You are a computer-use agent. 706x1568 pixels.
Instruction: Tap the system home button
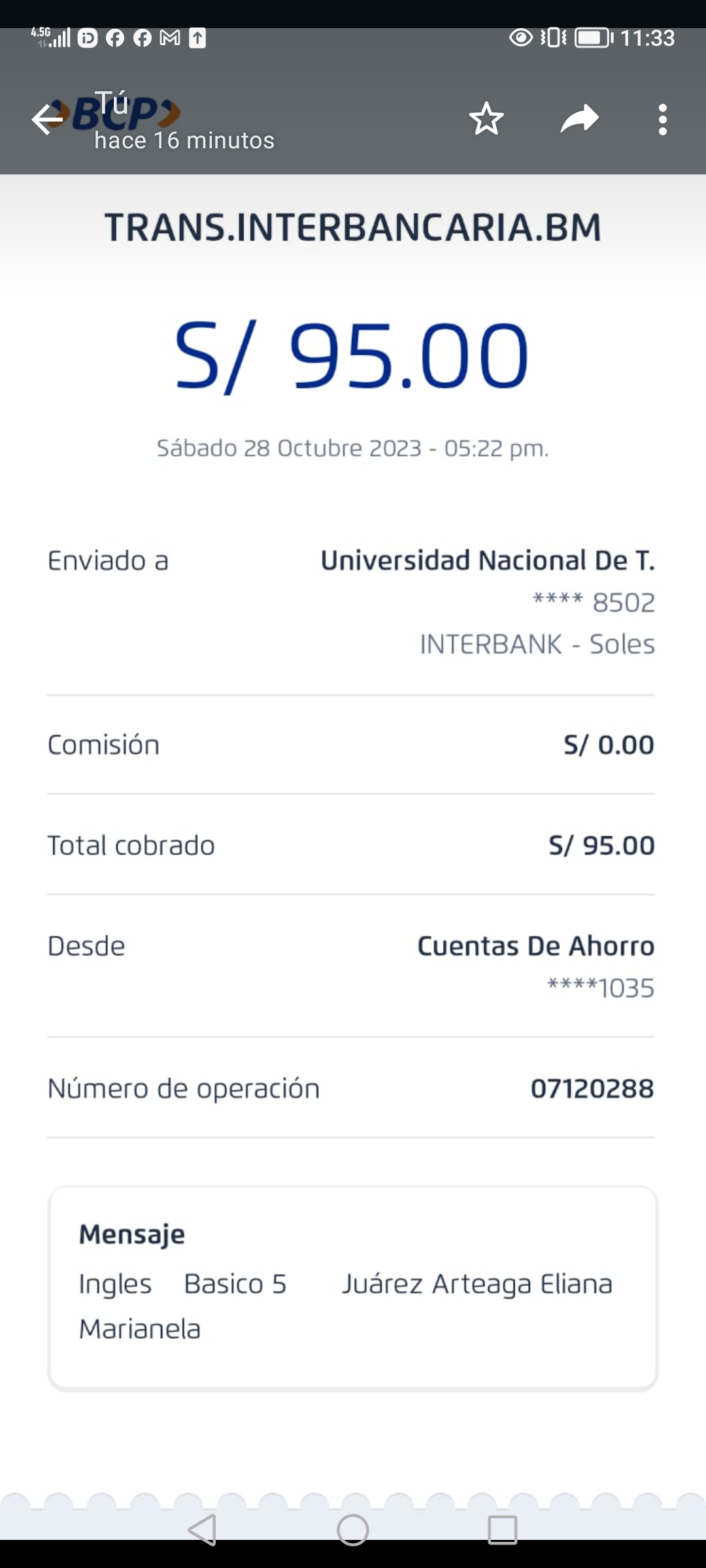tap(353, 1529)
